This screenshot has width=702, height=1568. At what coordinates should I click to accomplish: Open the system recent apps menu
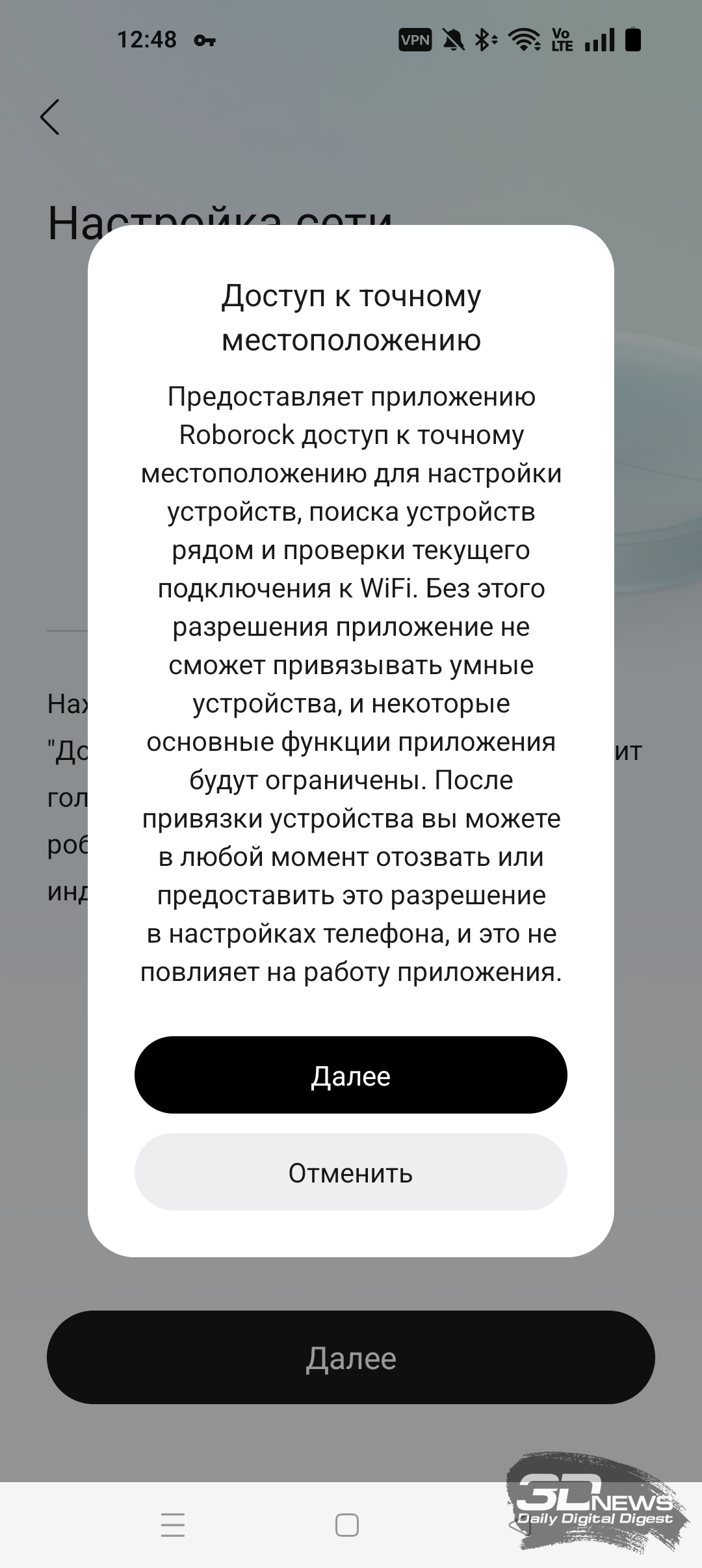[x=173, y=1524]
